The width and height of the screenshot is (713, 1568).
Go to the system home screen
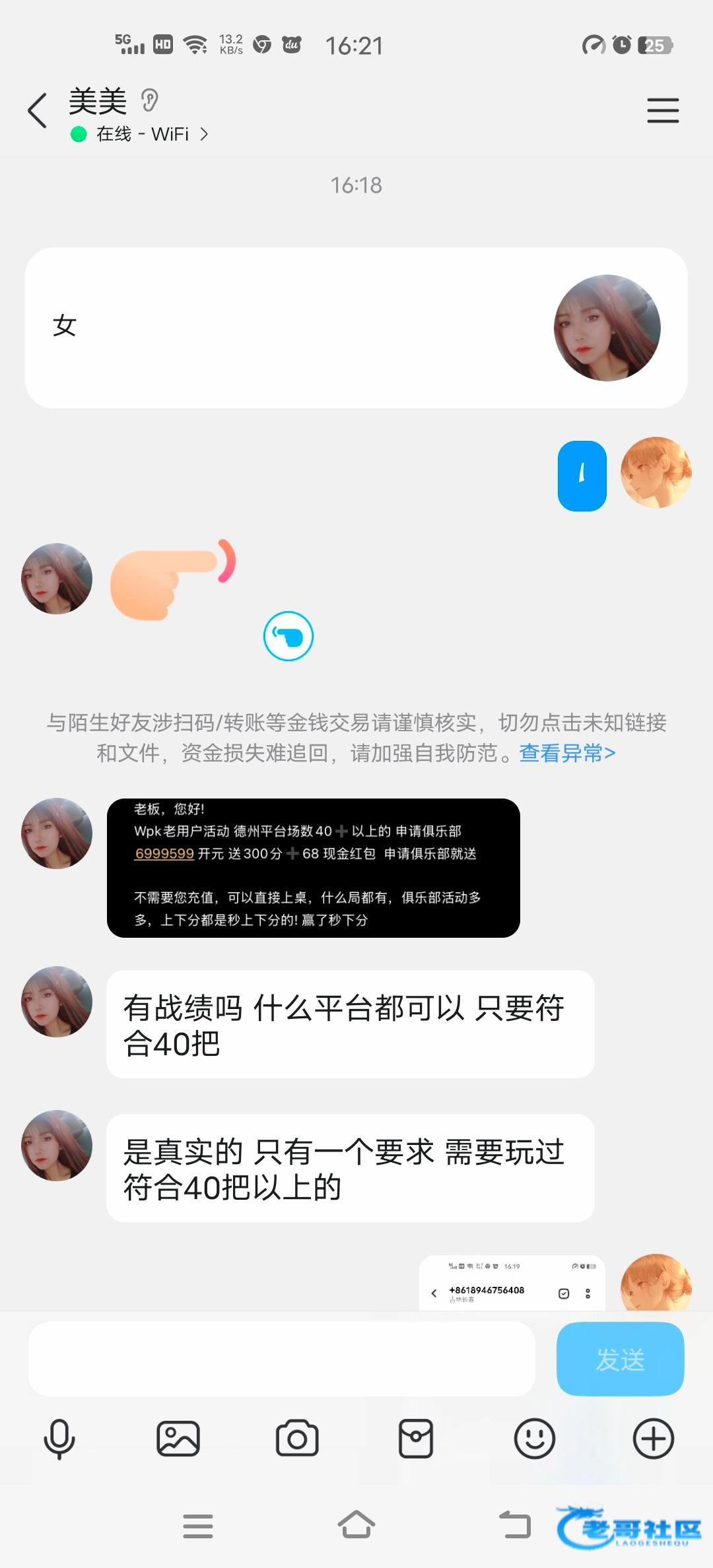click(x=356, y=1525)
